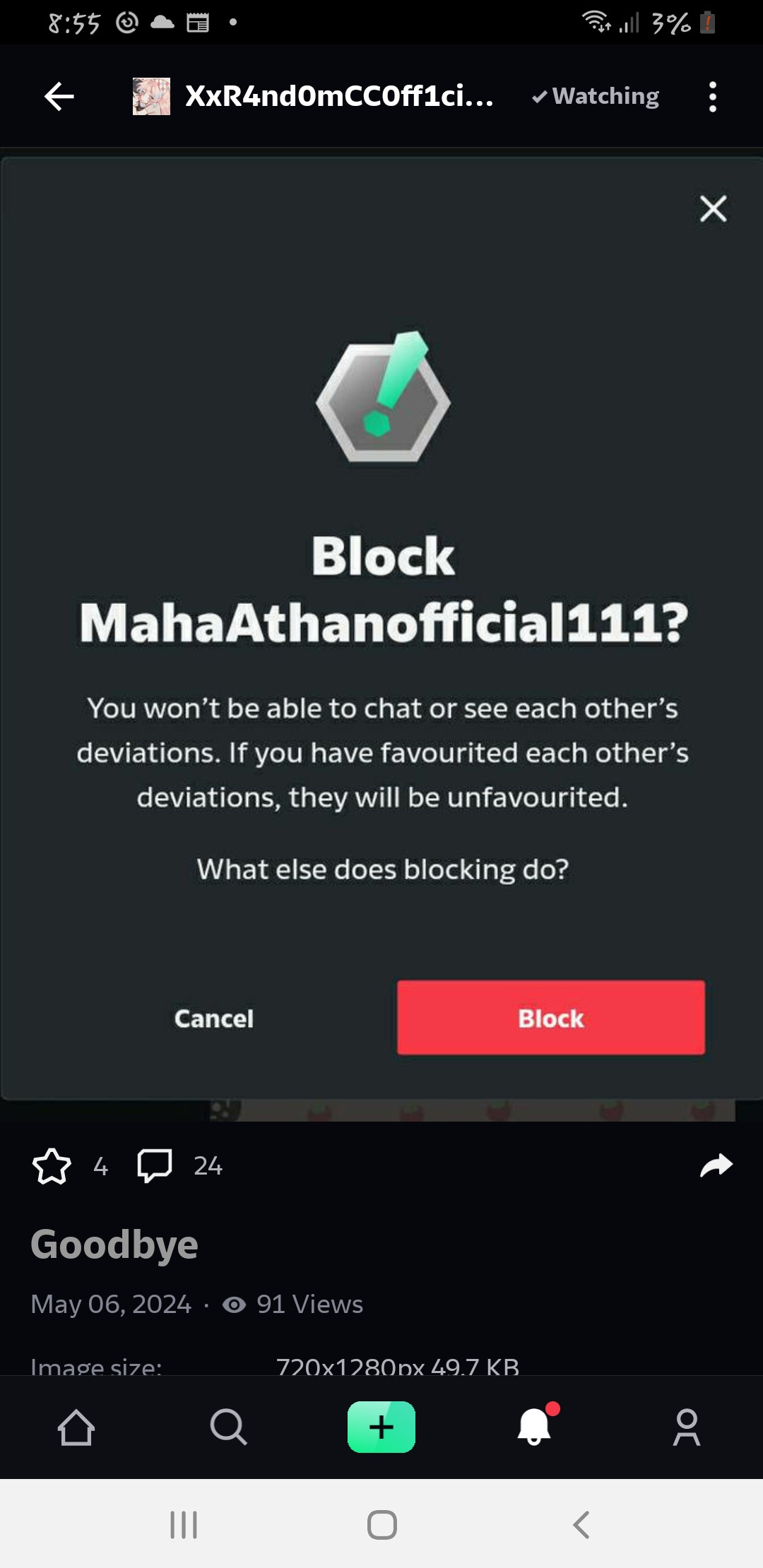Image resolution: width=763 pixels, height=1568 pixels.
Task: Switch to the Profile tab
Action: [x=686, y=1427]
